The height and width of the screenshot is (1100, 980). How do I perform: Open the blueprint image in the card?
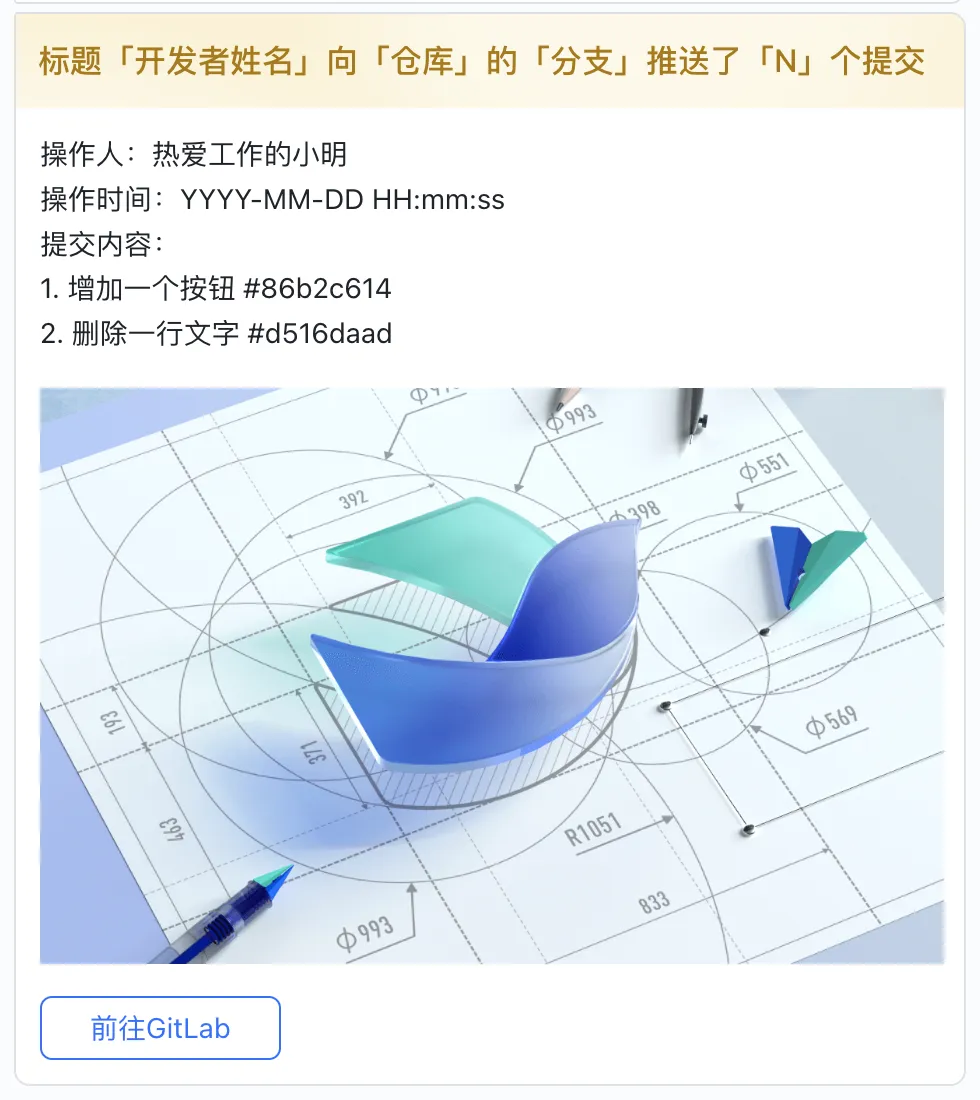[x=492, y=676]
